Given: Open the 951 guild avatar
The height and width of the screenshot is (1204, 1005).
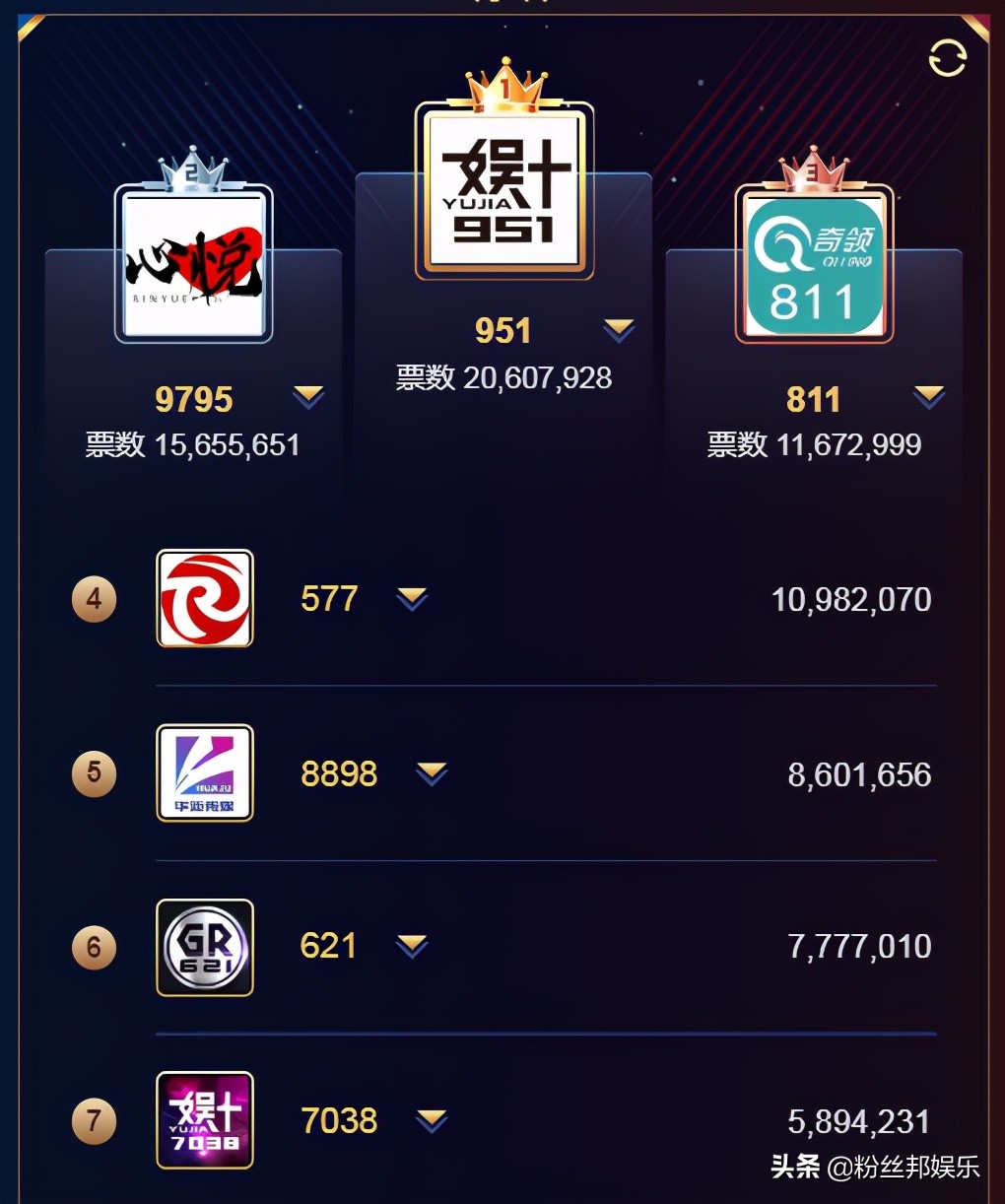Looking at the screenshot, I should [x=504, y=189].
